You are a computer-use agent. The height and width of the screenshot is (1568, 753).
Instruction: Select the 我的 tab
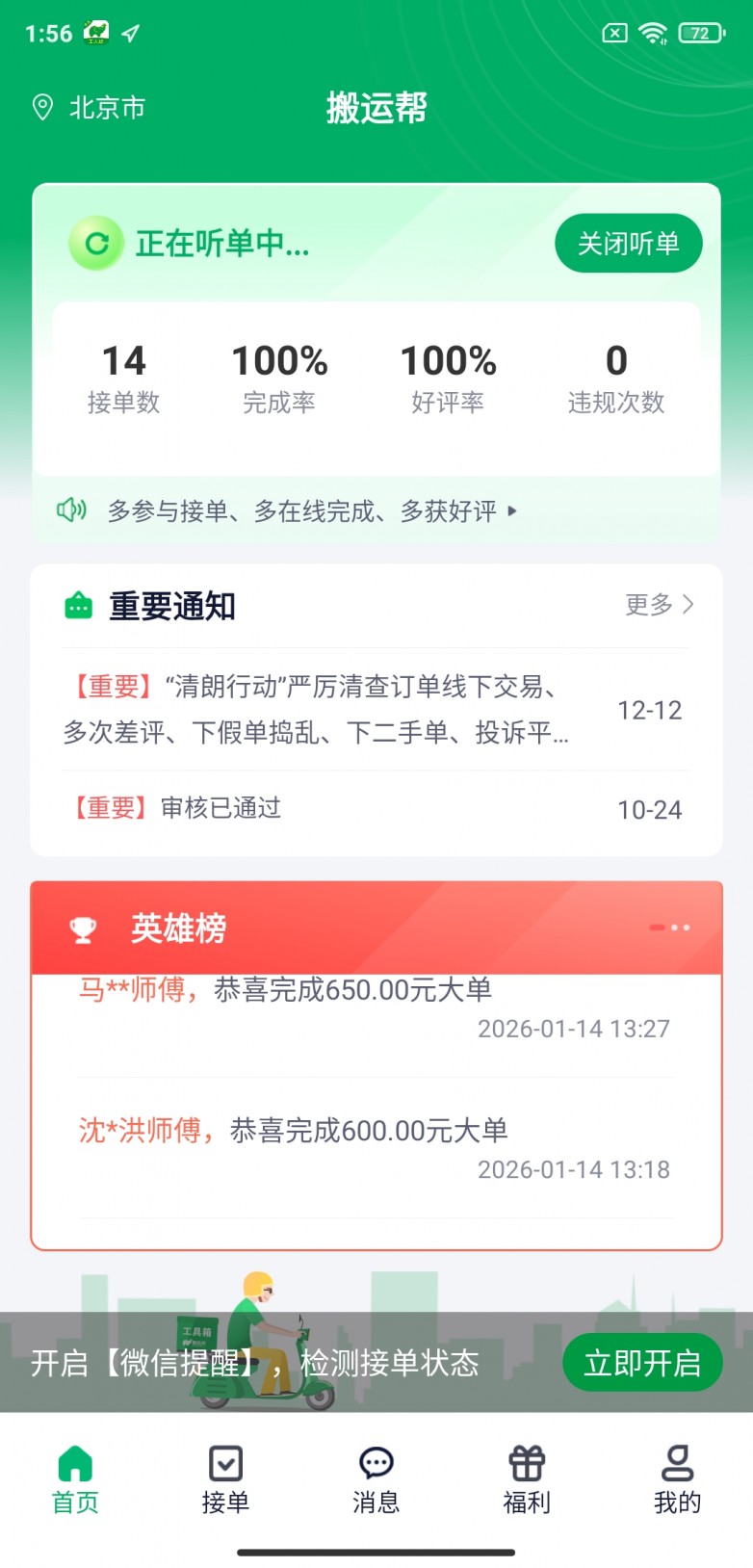(677, 1478)
